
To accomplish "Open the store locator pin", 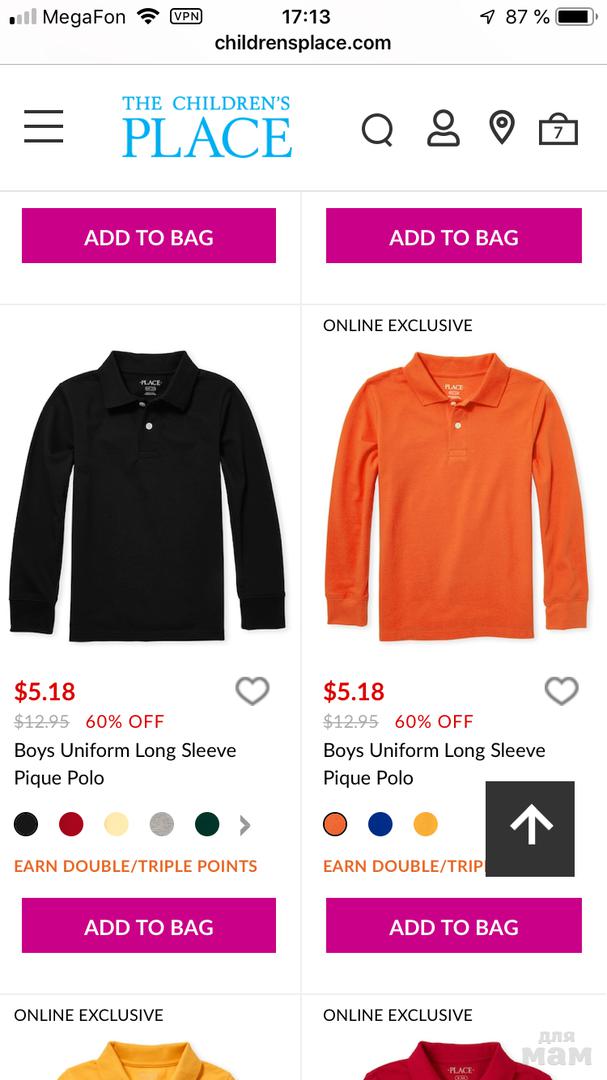I will click(x=501, y=128).
